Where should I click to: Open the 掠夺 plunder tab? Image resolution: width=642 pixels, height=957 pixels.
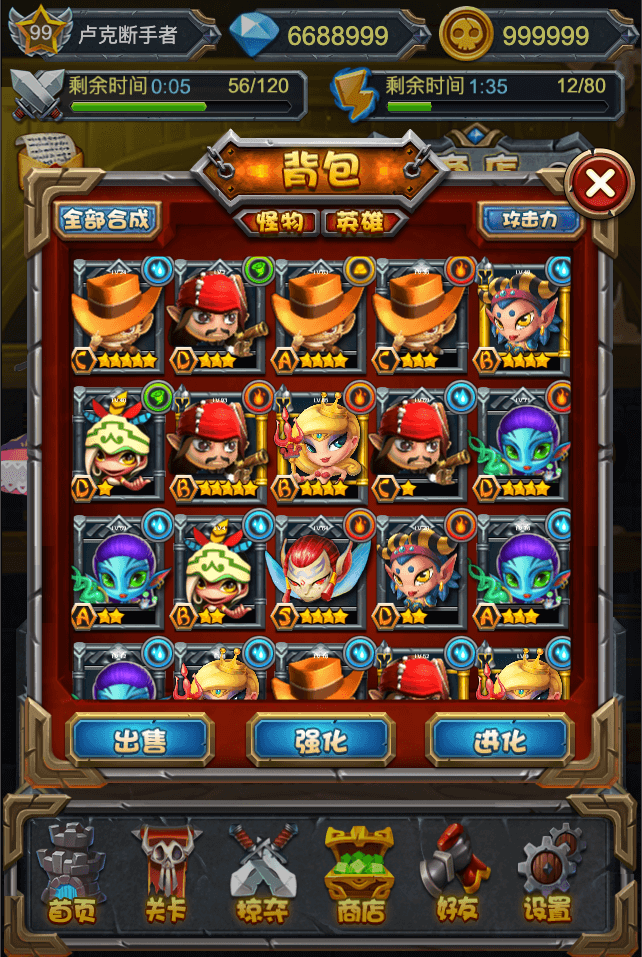point(264,870)
